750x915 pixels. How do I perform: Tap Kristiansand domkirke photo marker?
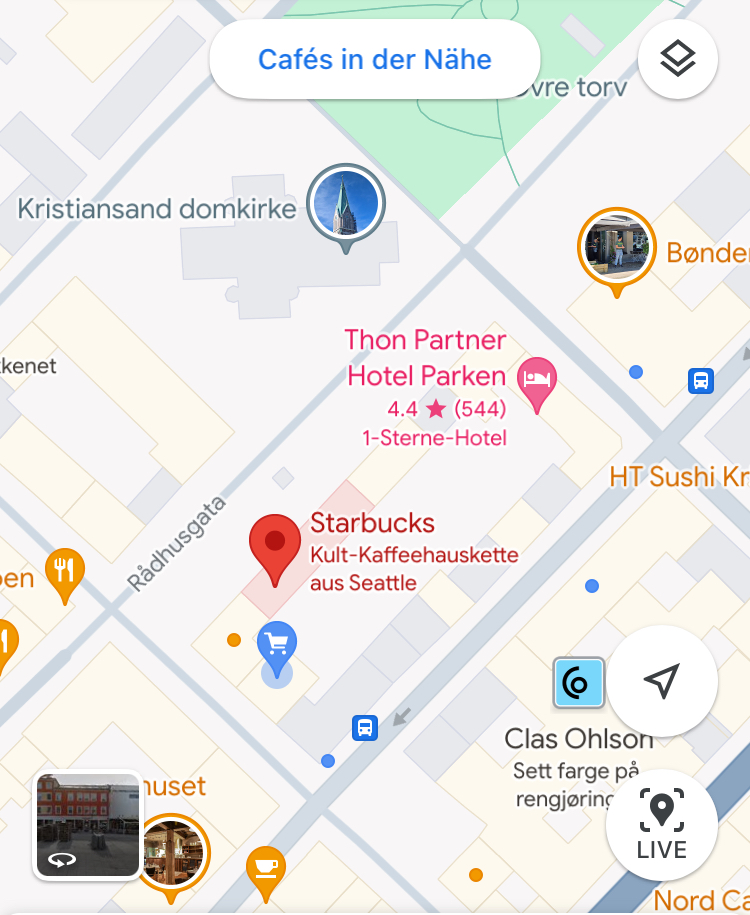[345, 203]
